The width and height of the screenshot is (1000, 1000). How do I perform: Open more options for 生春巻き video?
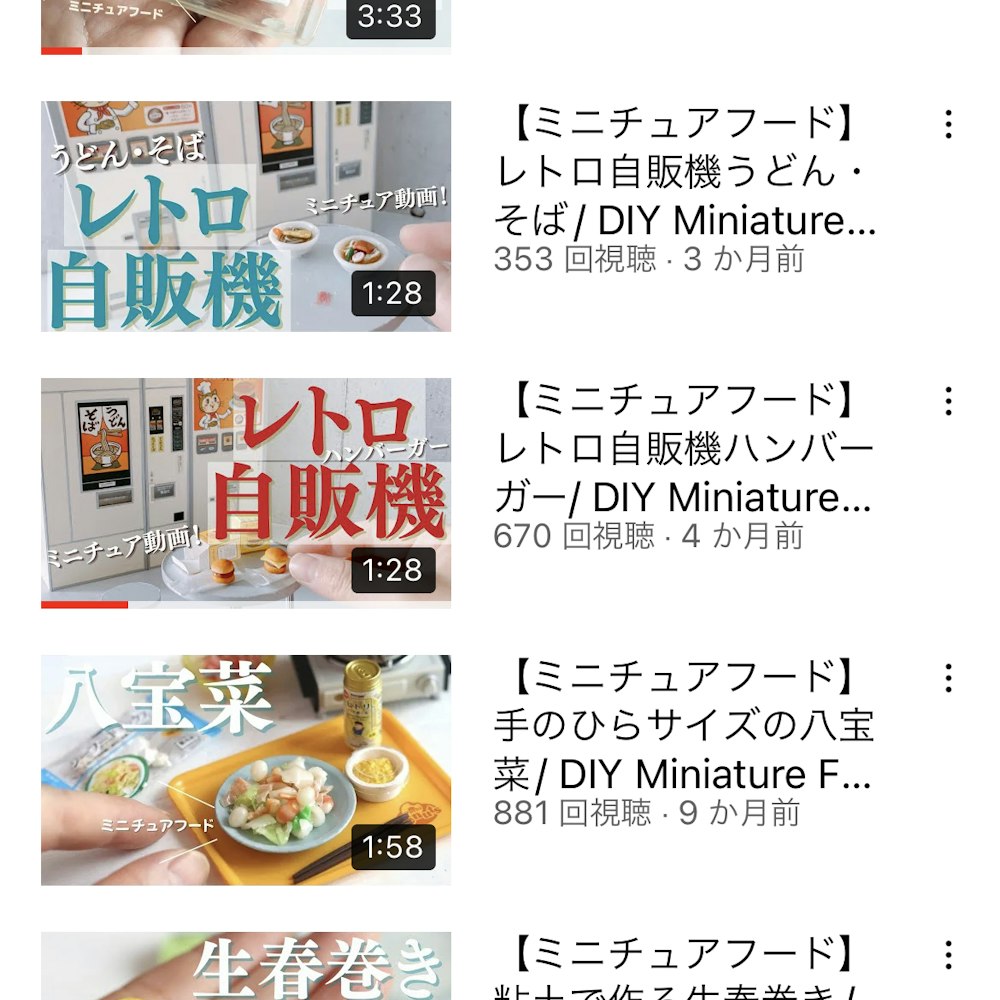point(948,956)
